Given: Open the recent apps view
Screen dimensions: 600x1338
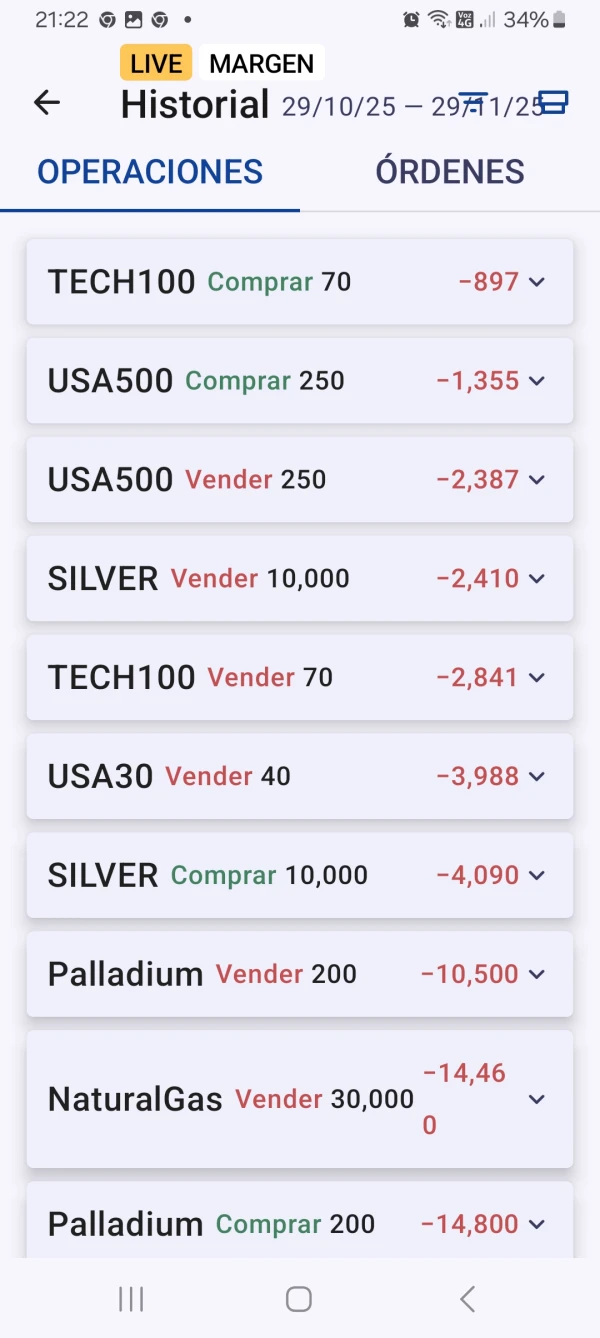Looking at the screenshot, I should pos(131,1299).
